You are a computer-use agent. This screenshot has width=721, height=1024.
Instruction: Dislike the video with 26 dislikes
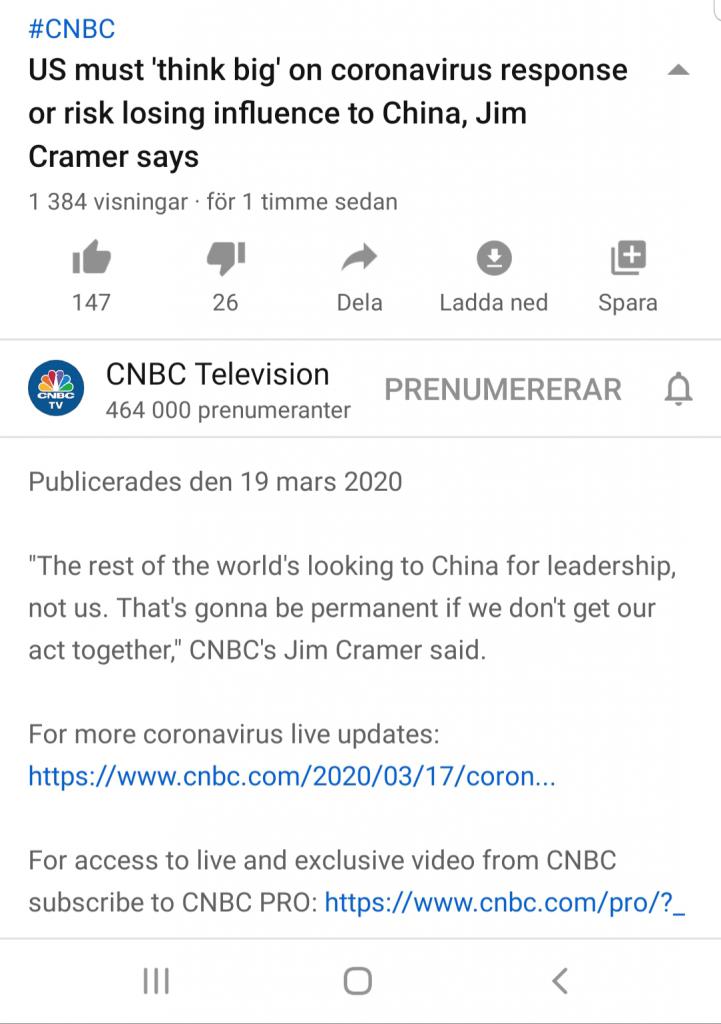tap(225, 261)
